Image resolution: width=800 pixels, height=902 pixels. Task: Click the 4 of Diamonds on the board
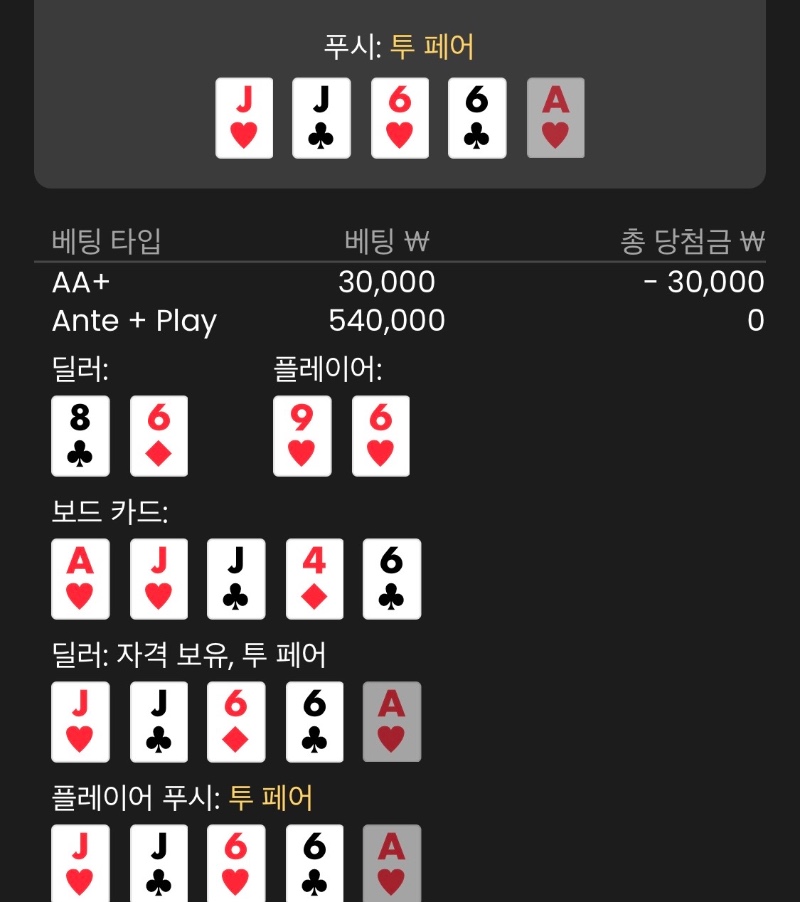click(314, 578)
